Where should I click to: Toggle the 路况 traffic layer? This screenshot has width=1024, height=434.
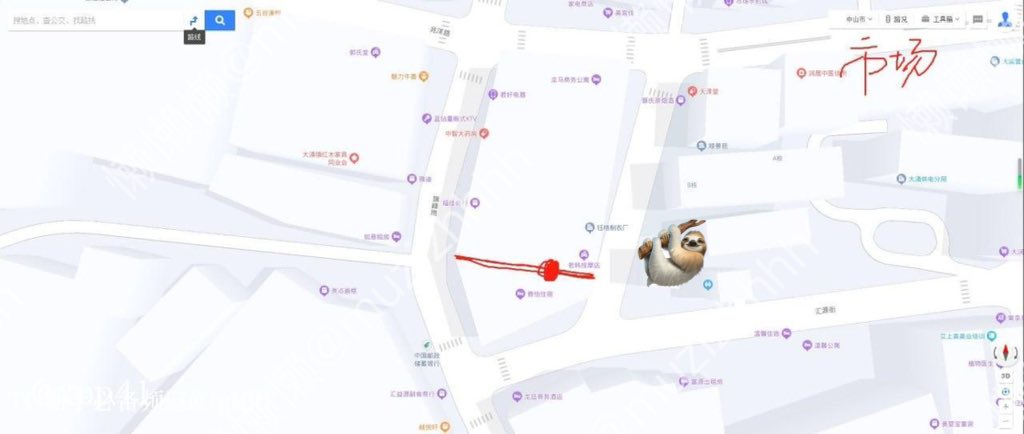(896, 19)
